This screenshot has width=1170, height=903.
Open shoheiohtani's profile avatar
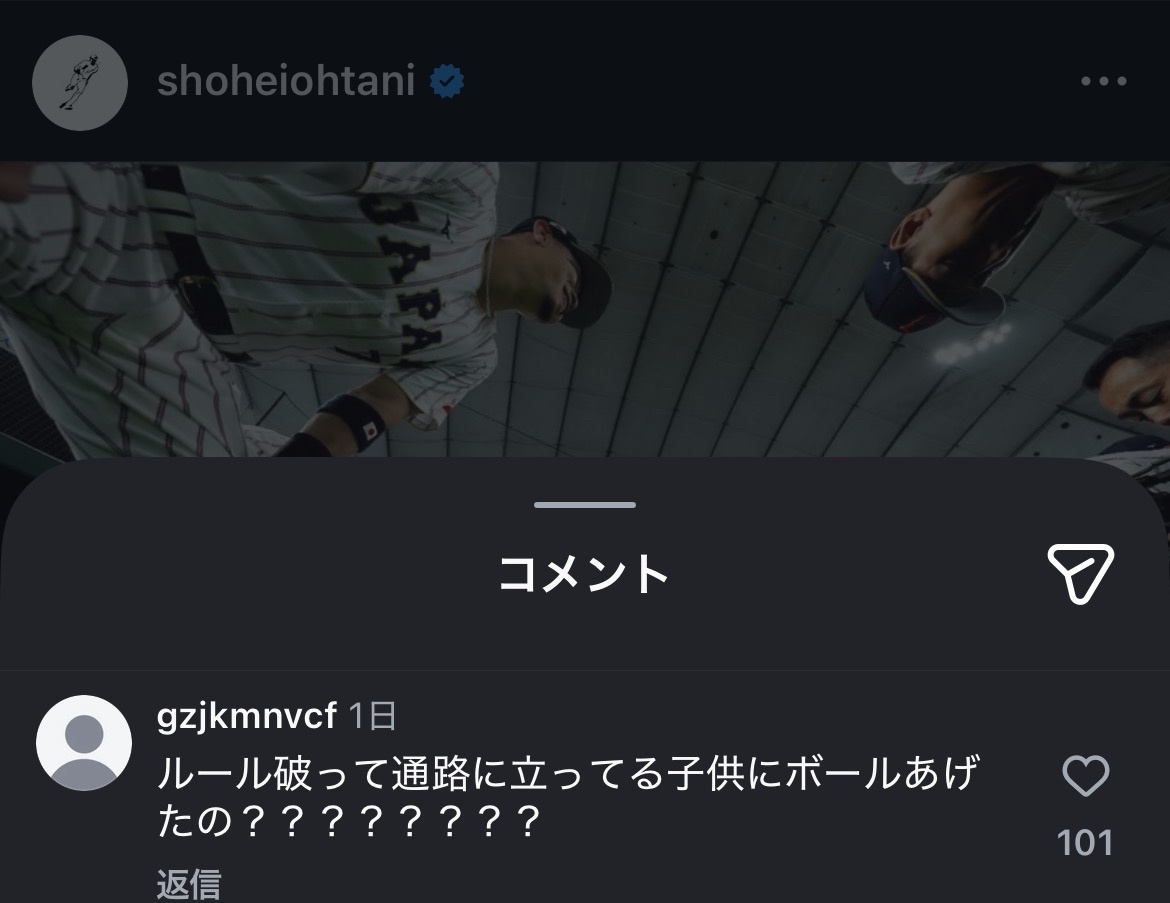click(x=80, y=83)
